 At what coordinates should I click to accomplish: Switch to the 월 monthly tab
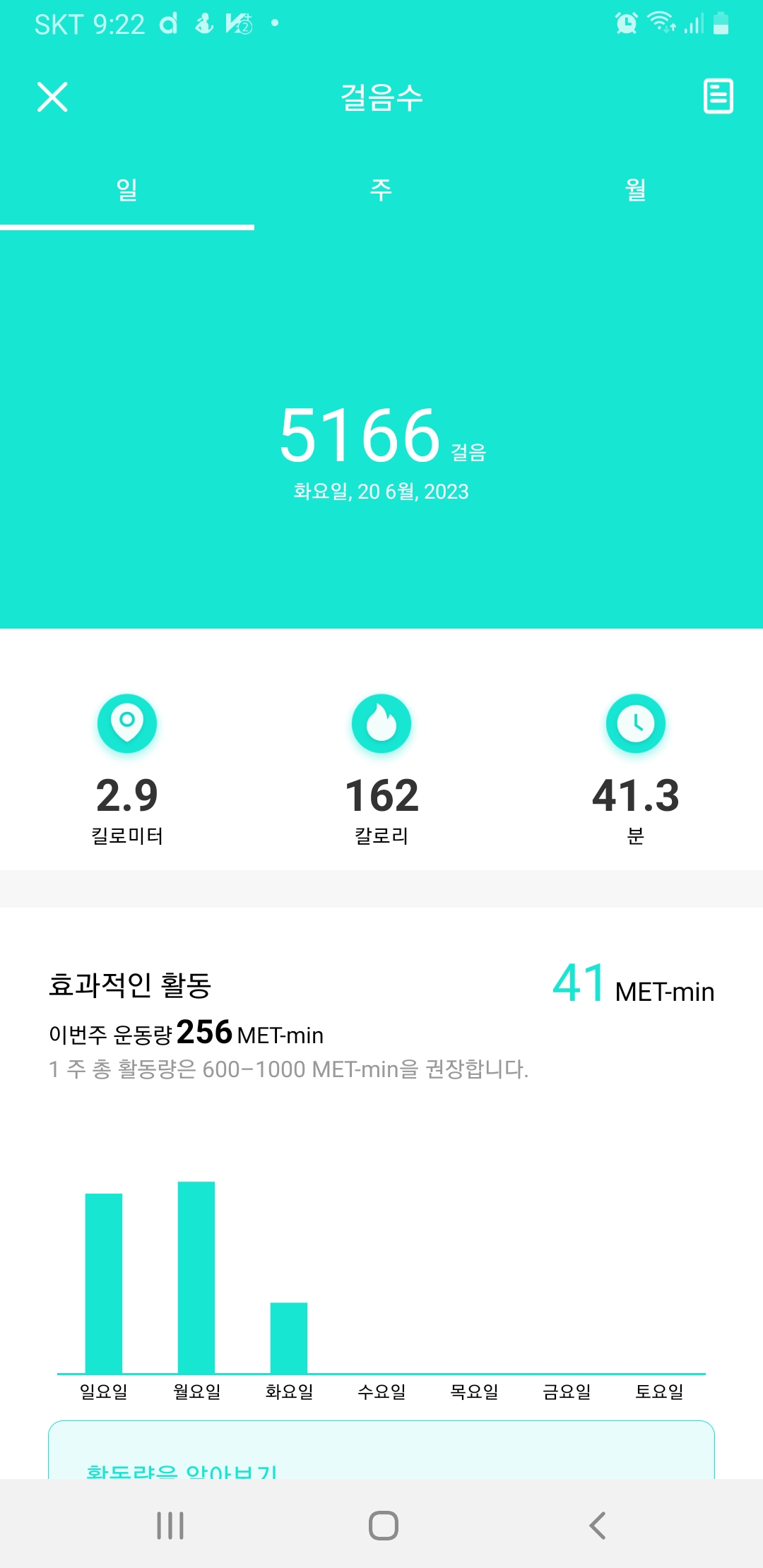coord(635,189)
